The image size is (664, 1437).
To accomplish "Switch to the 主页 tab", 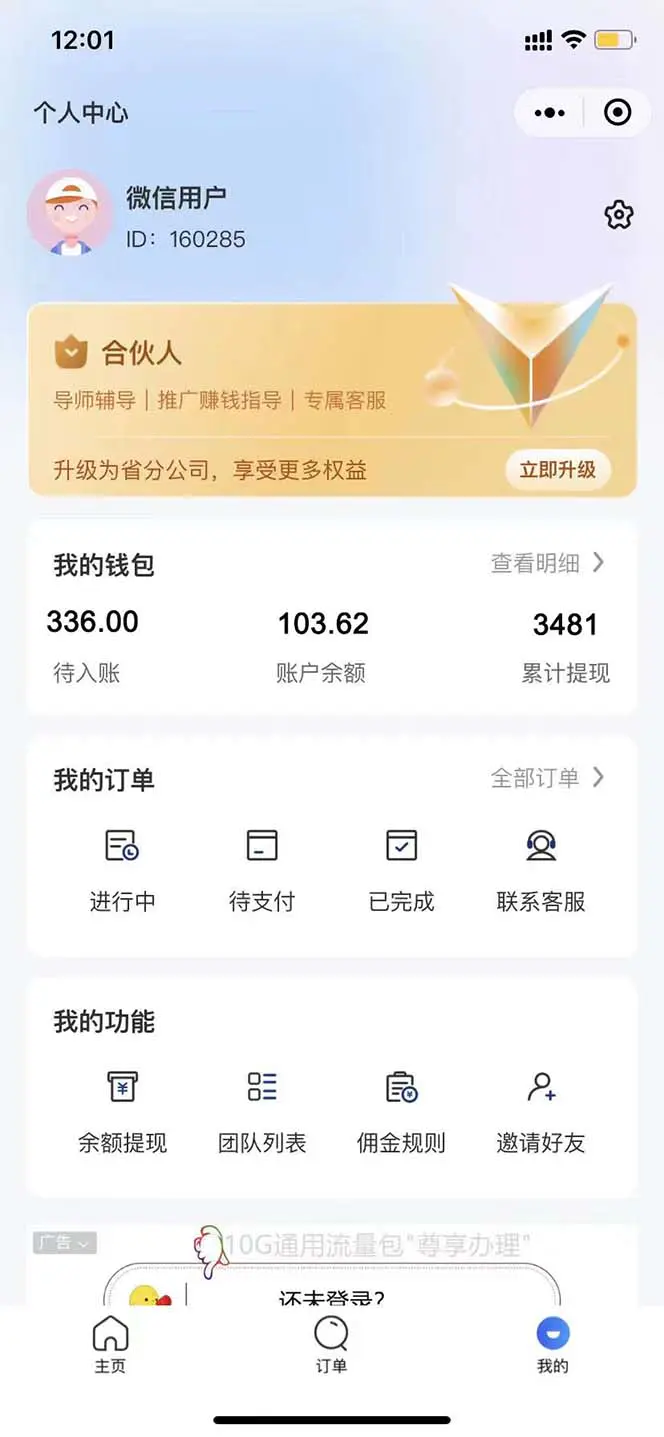I will point(110,1345).
